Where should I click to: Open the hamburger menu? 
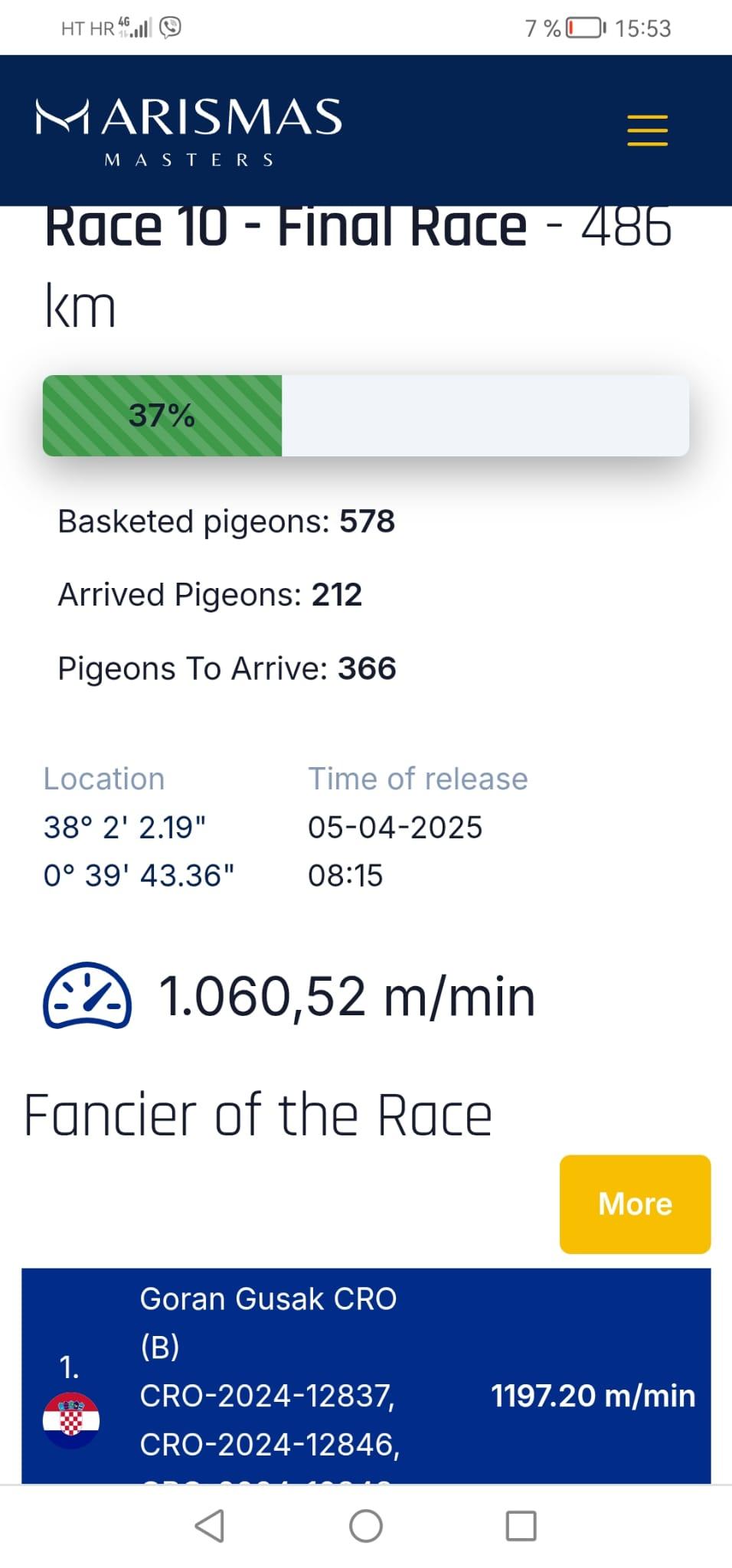[647, 130]
